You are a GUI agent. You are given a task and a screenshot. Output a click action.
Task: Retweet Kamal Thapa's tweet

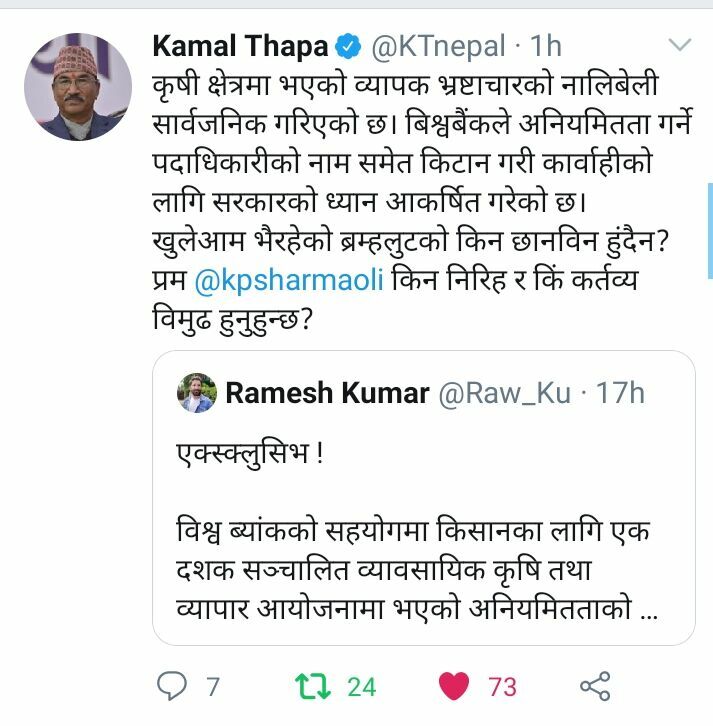[x=316, y=686]
